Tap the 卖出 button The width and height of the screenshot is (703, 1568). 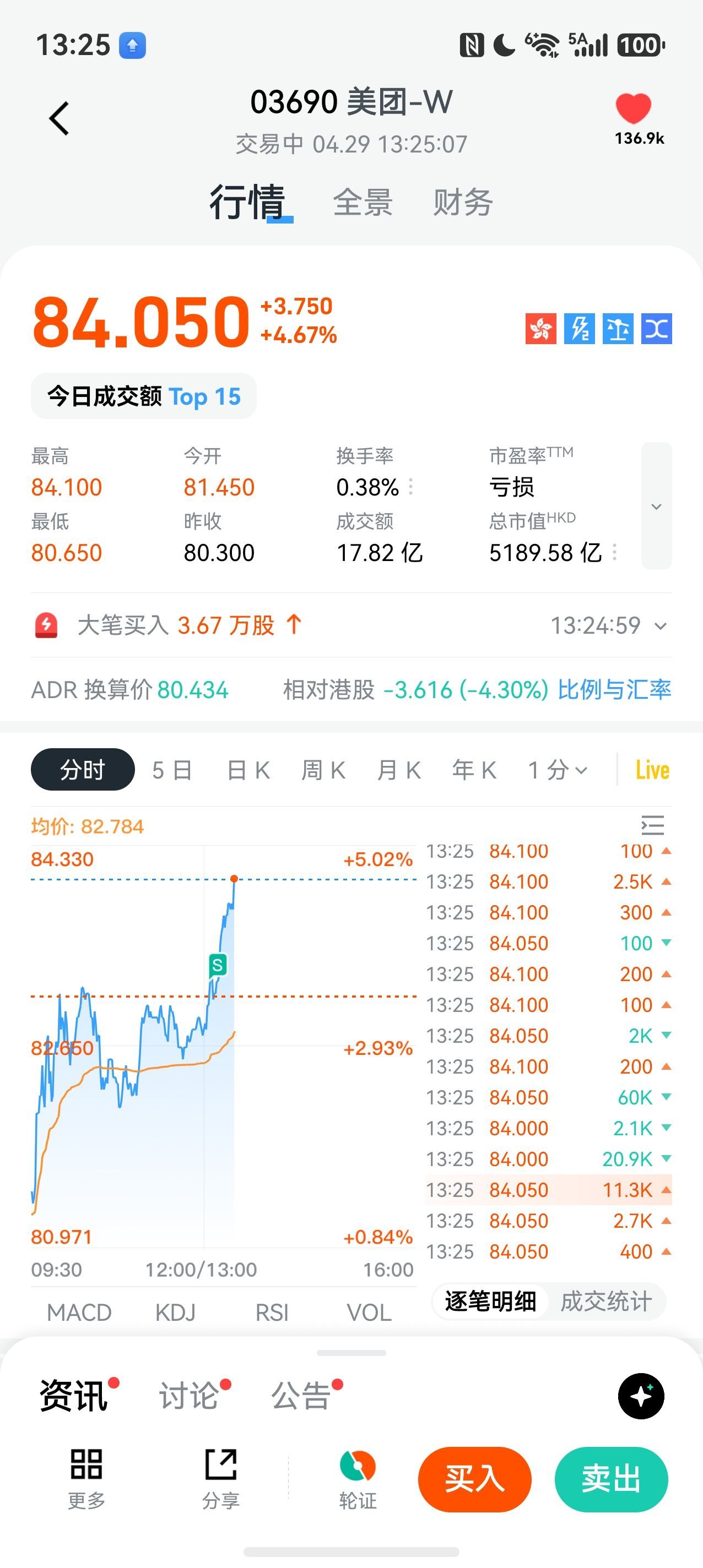(611, 1479)
